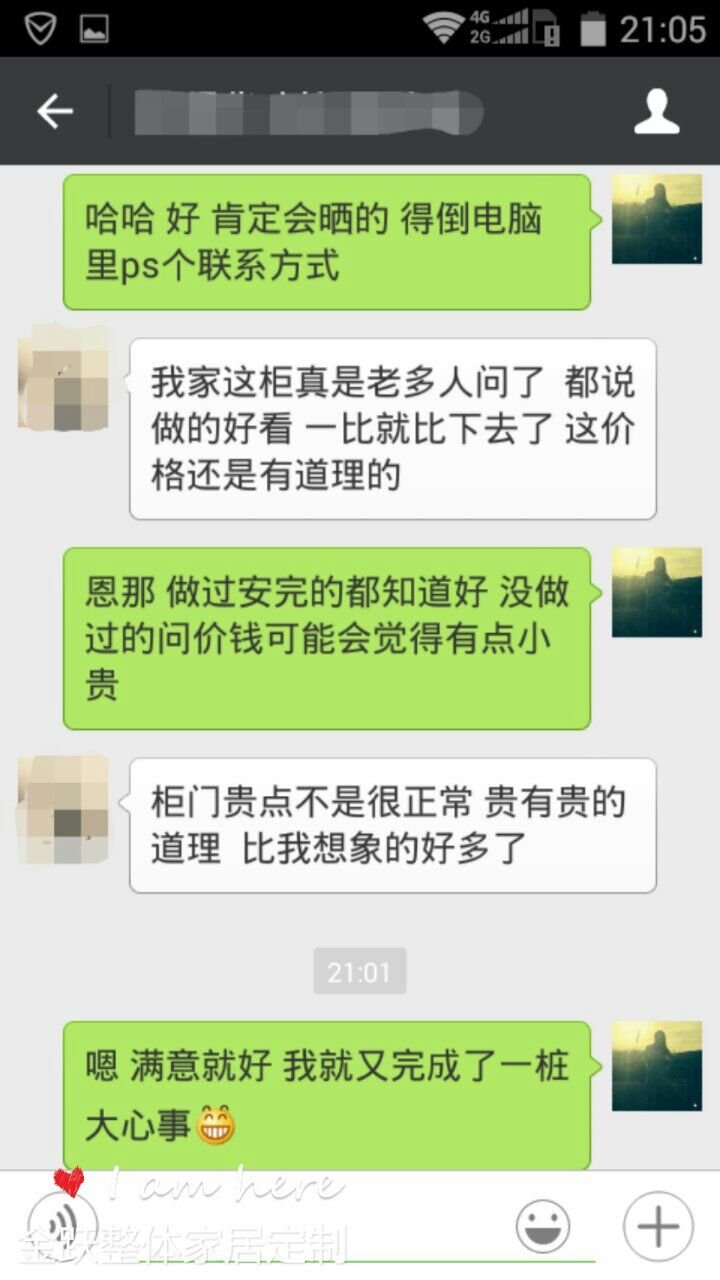Switch to voice message input
The width and height of the screenshot is (720, 1280).
tap(62, 1226)
